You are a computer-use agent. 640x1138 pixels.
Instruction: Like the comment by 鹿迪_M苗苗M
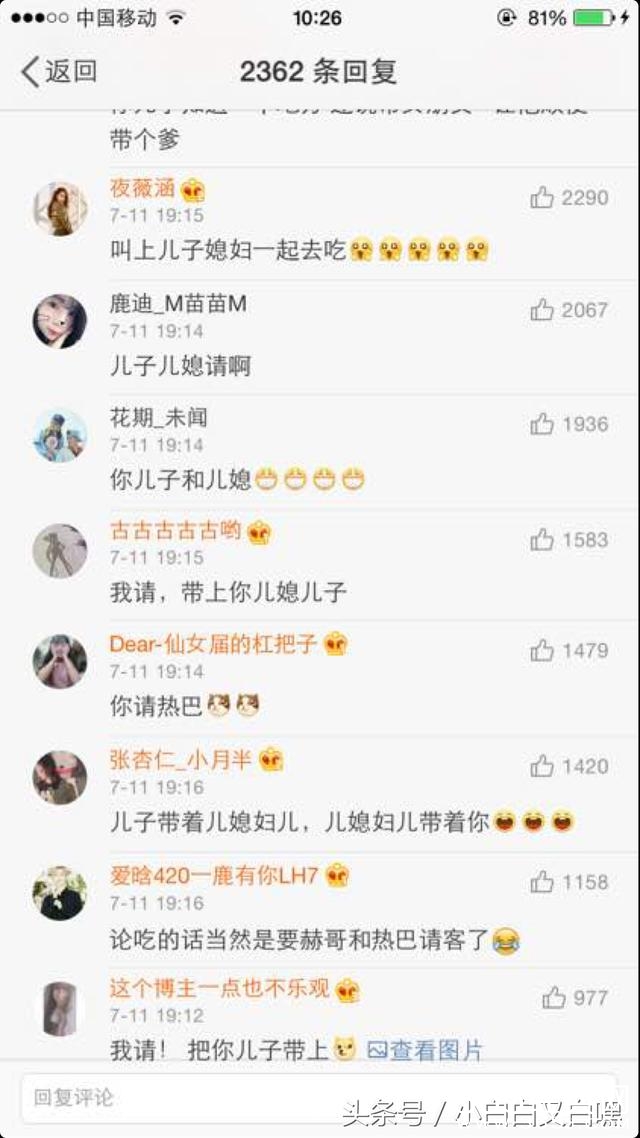coord(543,311)
